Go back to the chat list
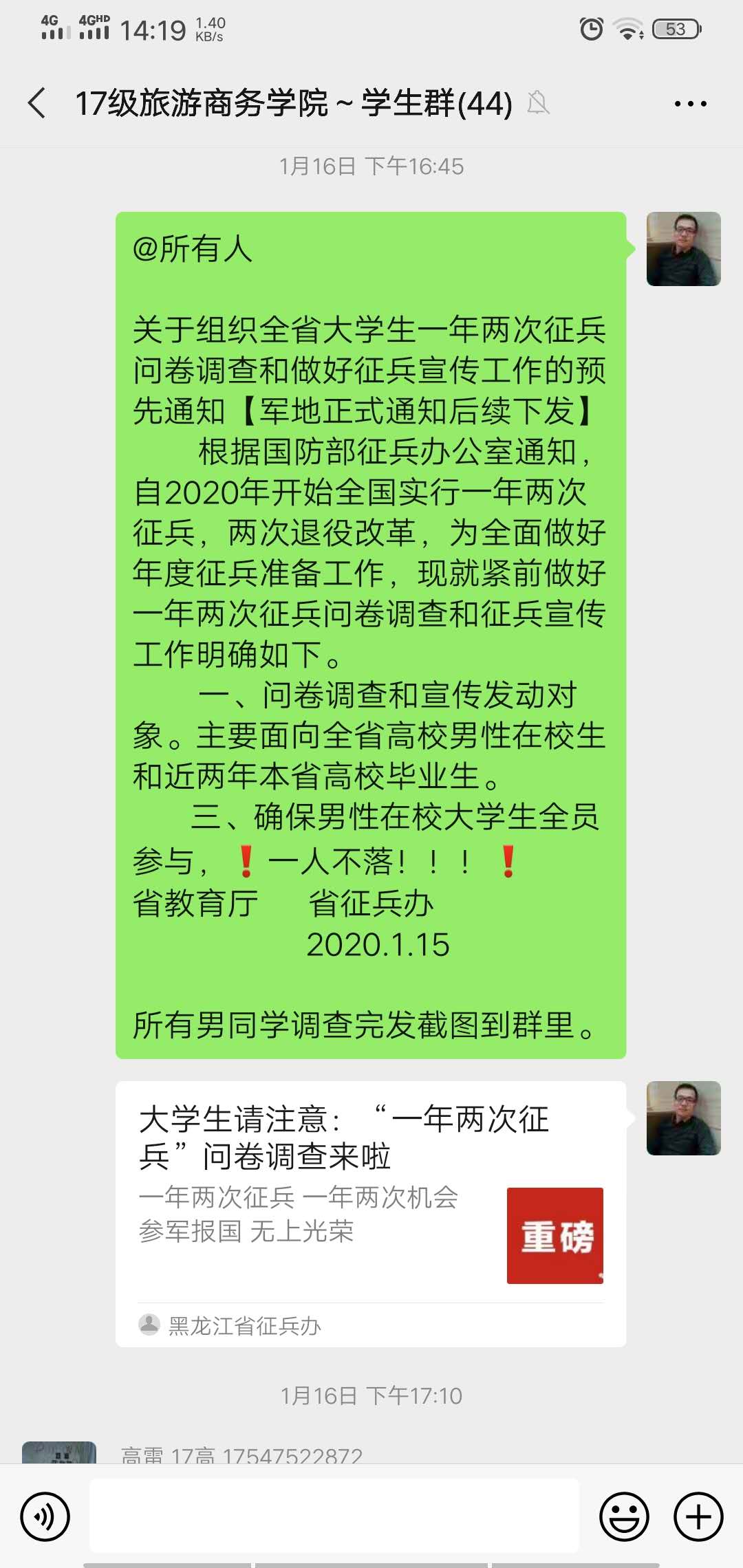743x1568 pixels. (x=37, y=104)
